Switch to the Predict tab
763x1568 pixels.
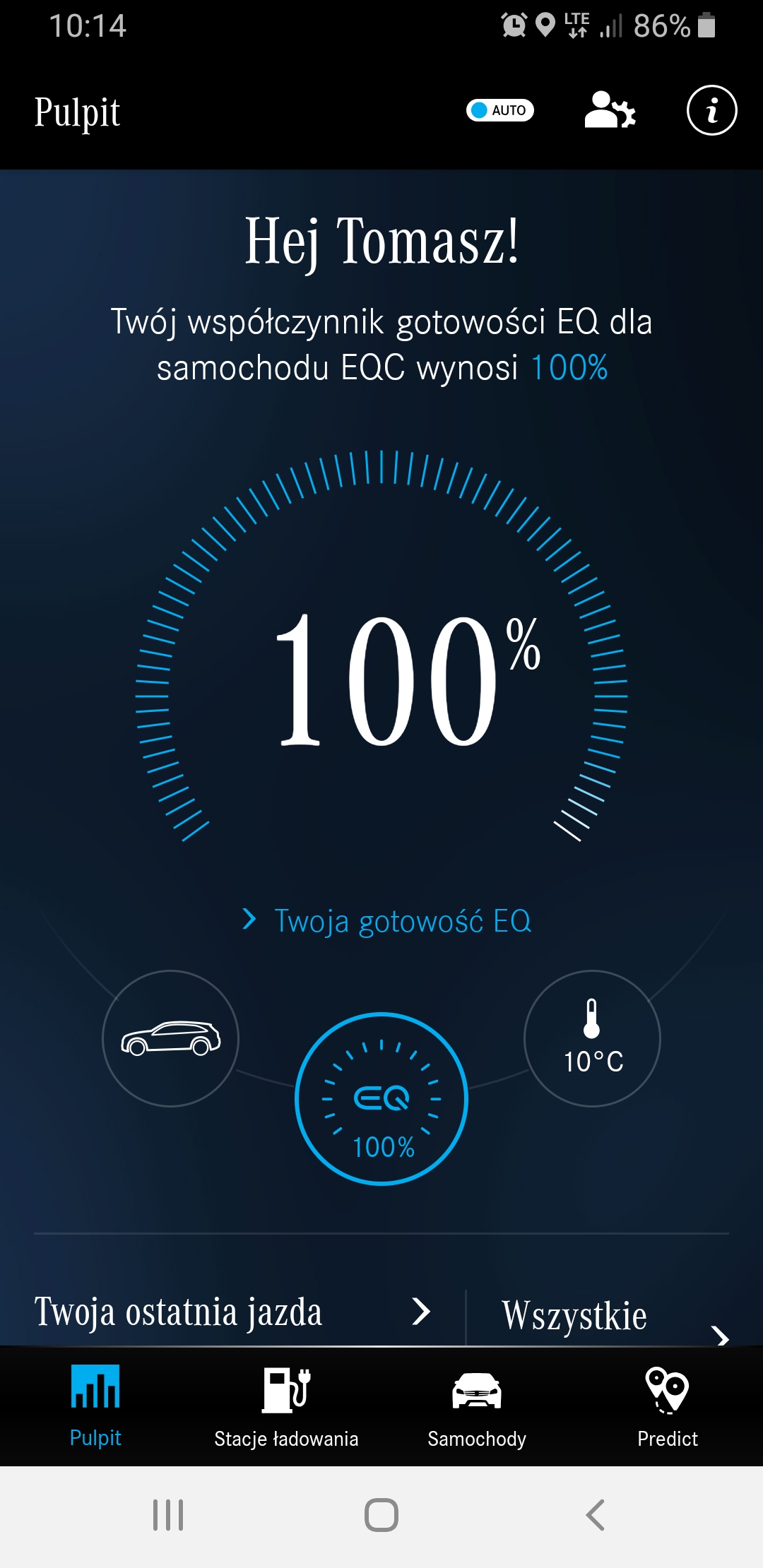click(x=668, y=1406)
